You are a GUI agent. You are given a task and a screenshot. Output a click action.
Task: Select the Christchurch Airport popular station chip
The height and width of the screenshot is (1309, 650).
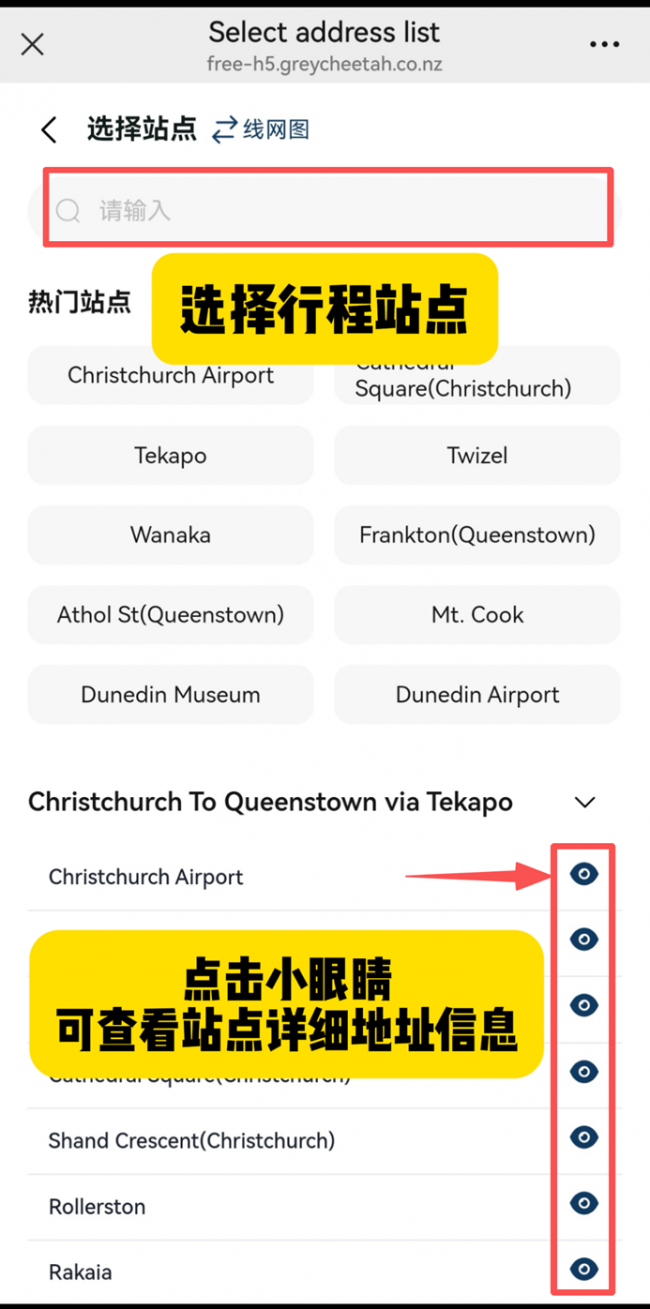pos(170,376)
